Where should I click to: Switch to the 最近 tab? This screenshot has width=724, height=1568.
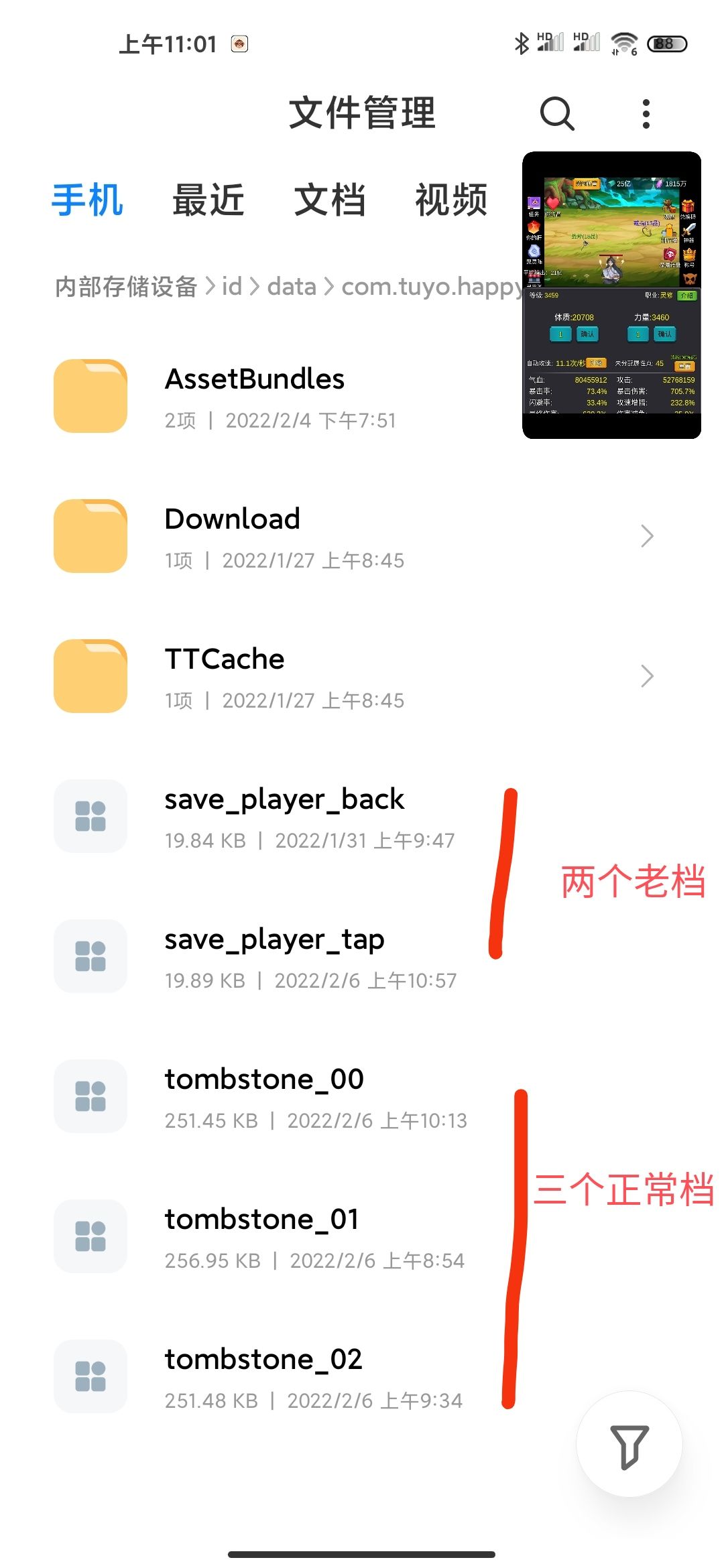[x=208, y=199]
